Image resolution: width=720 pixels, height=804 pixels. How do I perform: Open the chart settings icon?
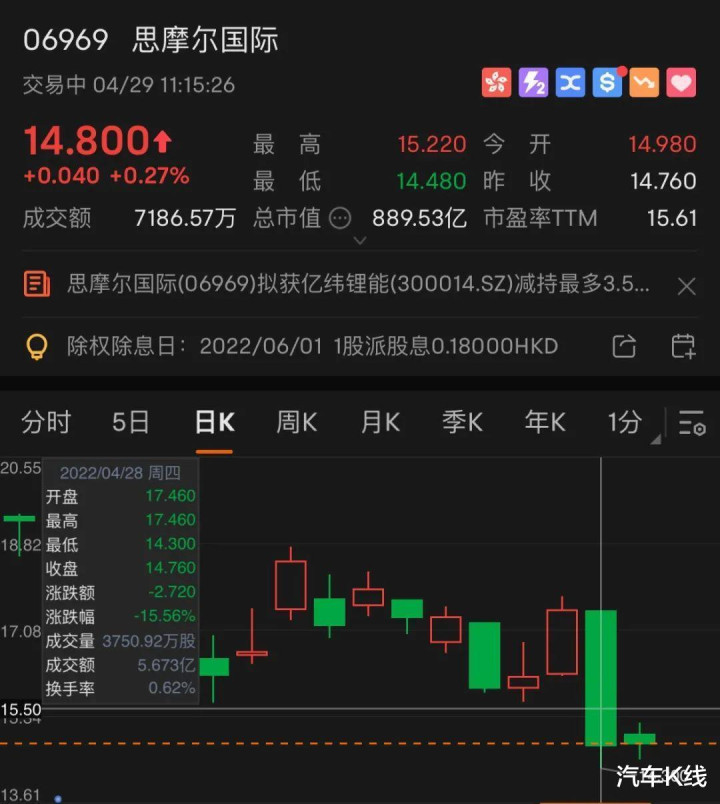click(691, 423)
